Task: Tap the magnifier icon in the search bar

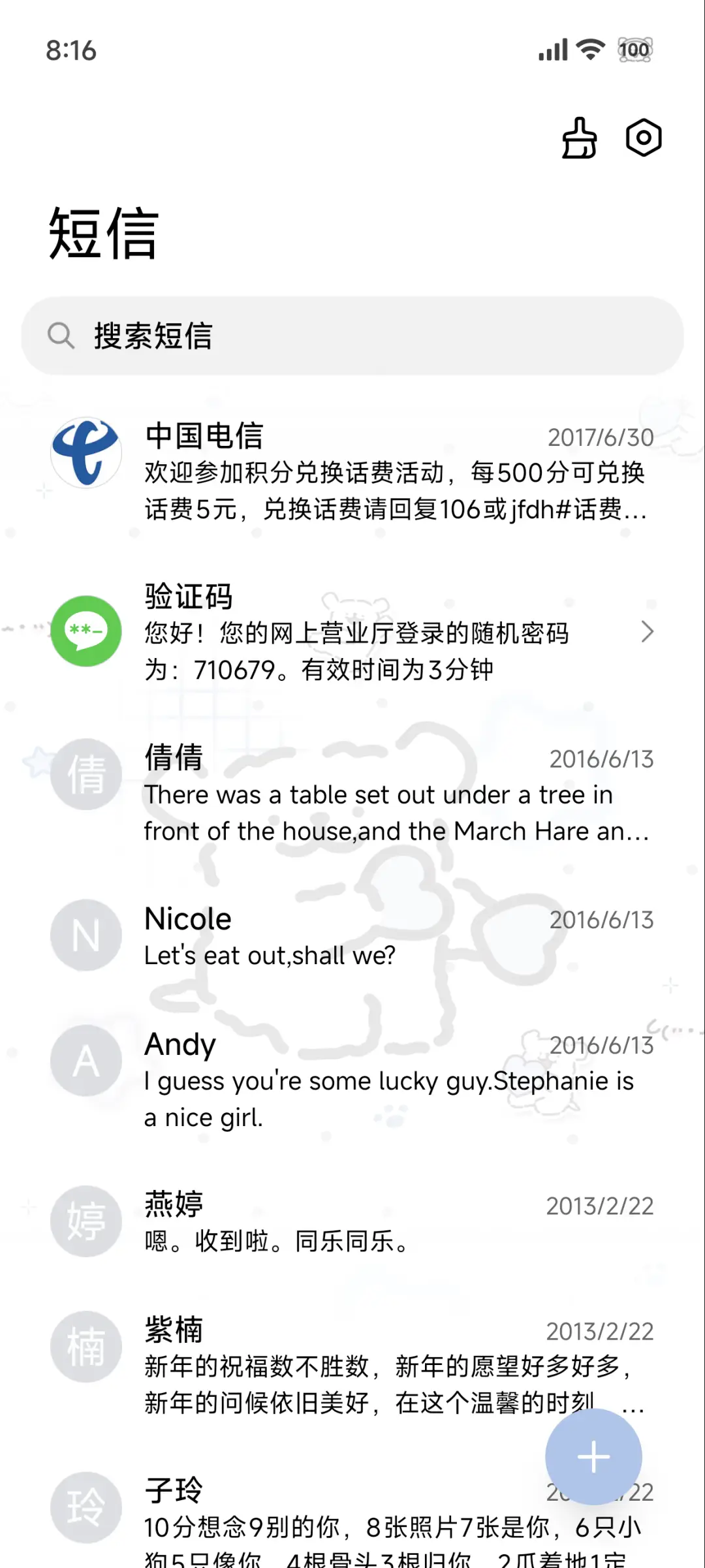Action: click(x=61, y=337)
